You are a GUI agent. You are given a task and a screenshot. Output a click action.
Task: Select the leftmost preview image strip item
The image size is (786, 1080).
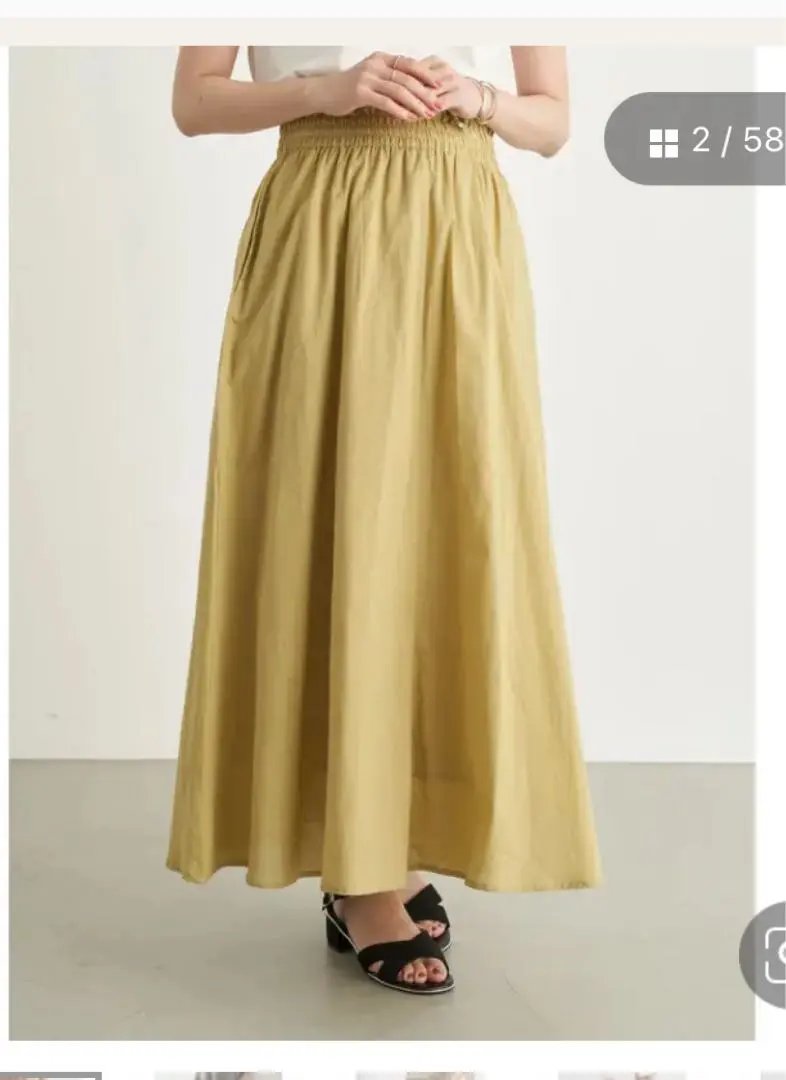point(50,1072)
